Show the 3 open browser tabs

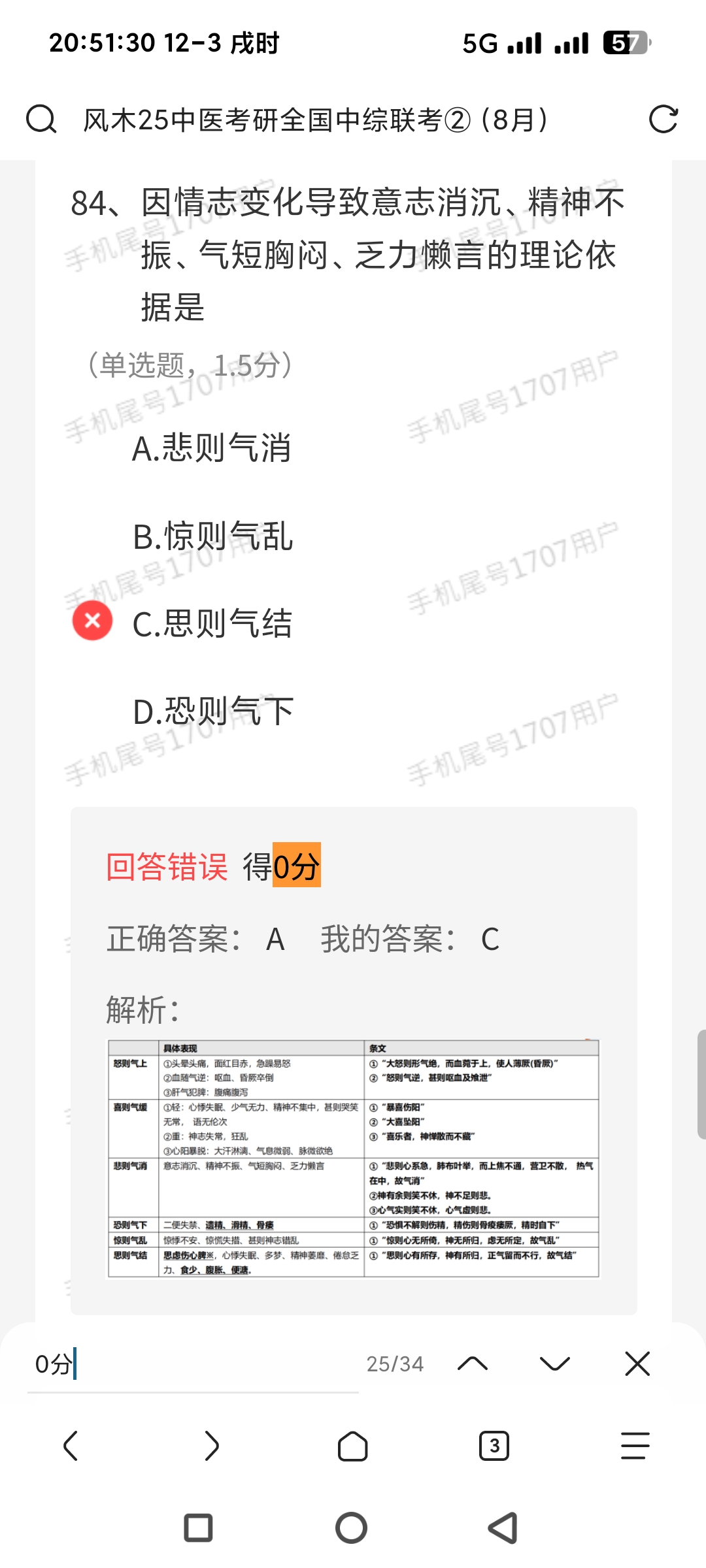(494, 1446)
